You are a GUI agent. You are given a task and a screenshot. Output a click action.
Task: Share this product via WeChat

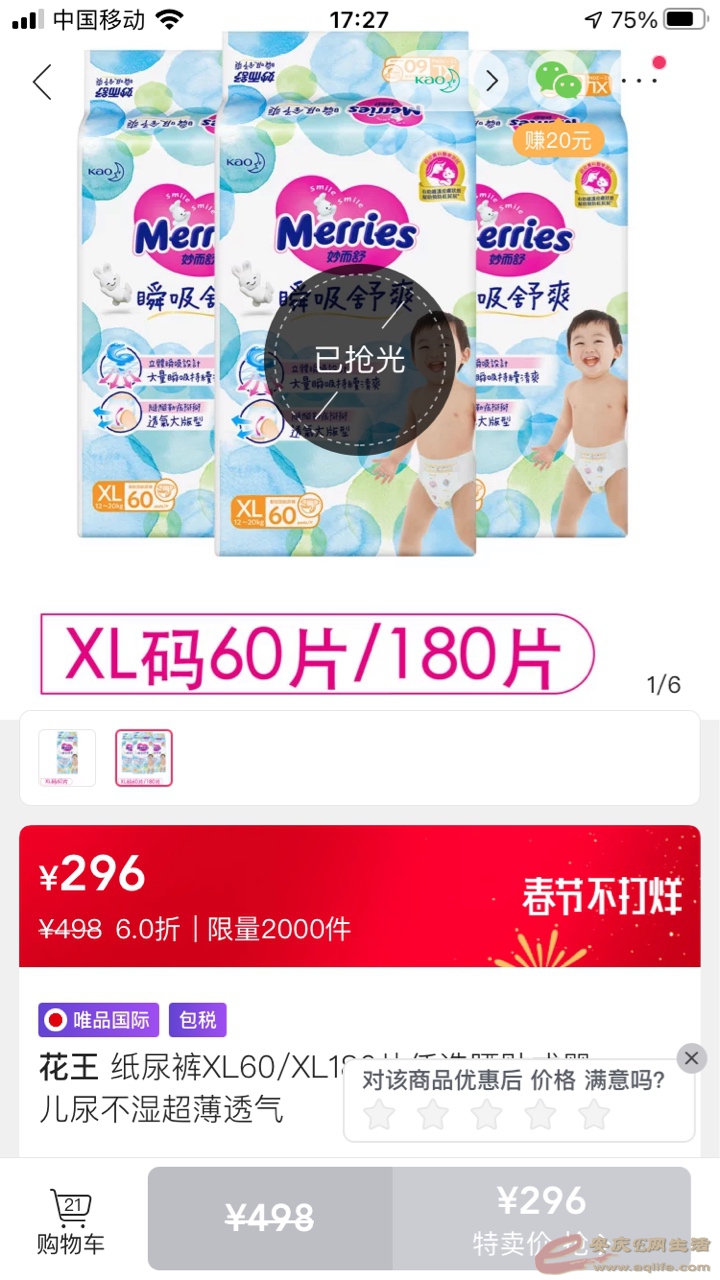tap(557, 82)
